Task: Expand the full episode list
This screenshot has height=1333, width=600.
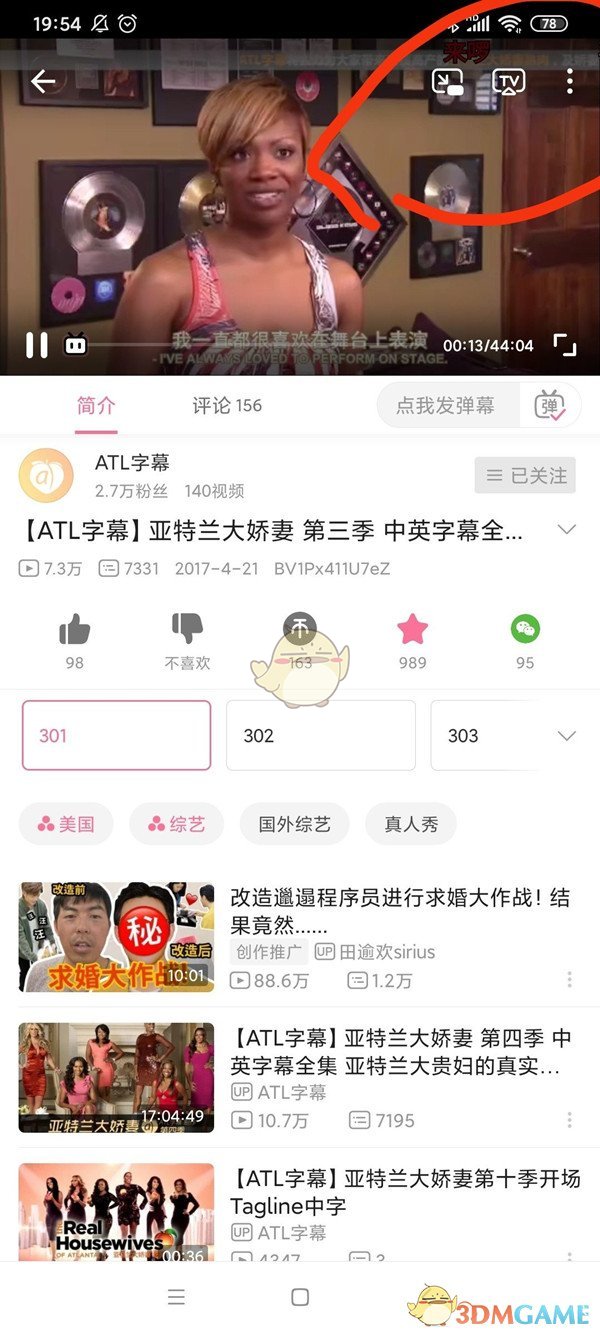Action: 567,736
